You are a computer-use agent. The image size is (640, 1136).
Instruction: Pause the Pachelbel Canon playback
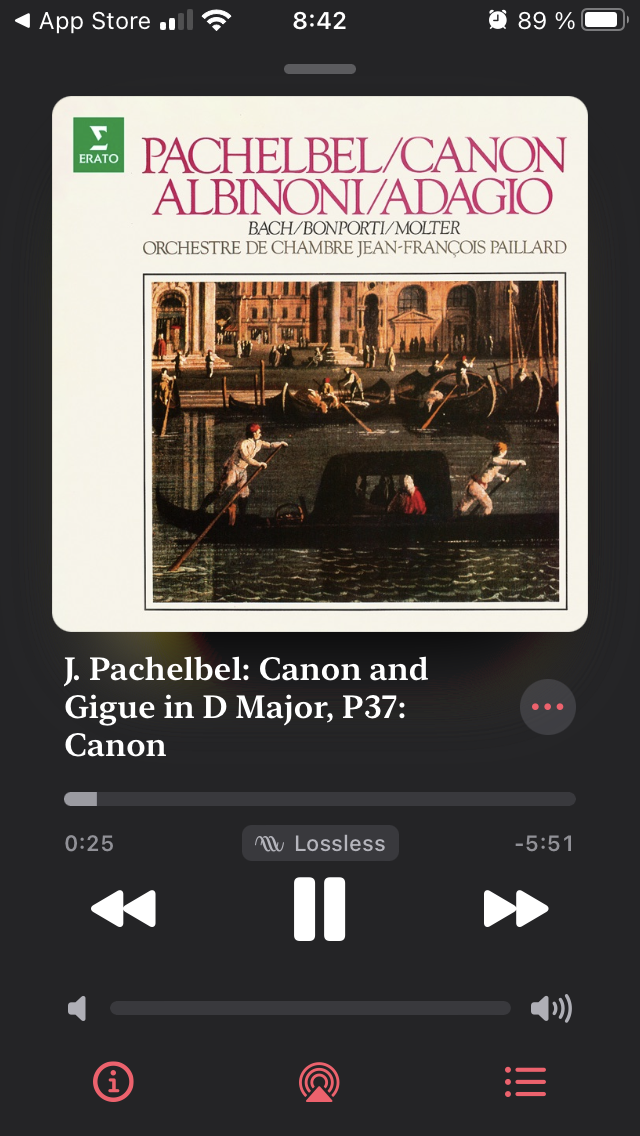[x=320, y=909]
